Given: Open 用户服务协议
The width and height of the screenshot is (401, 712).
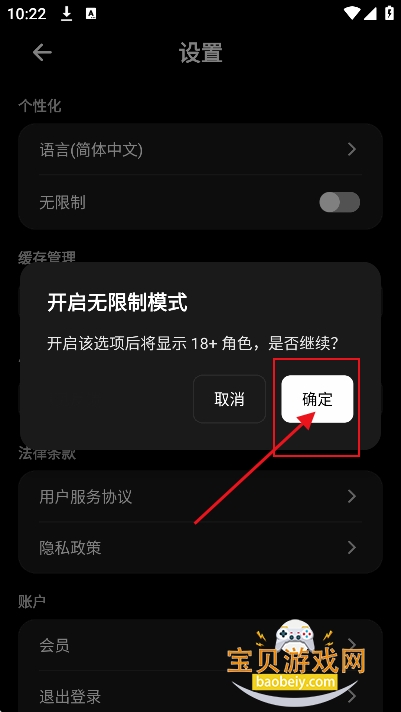Looking at the screenshot, I should [x=200, y=496].
